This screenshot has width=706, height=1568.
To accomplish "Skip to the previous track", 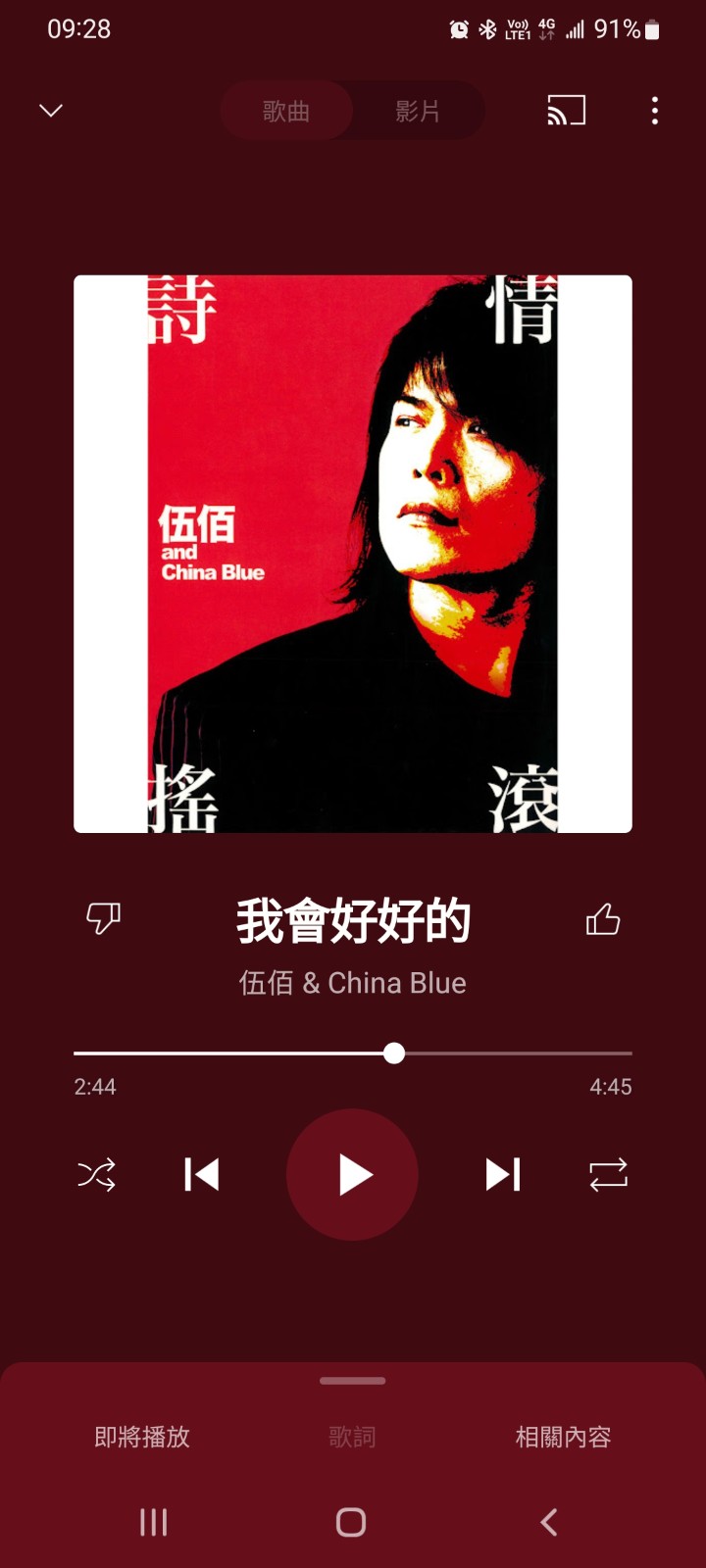I will (202, 1174).
